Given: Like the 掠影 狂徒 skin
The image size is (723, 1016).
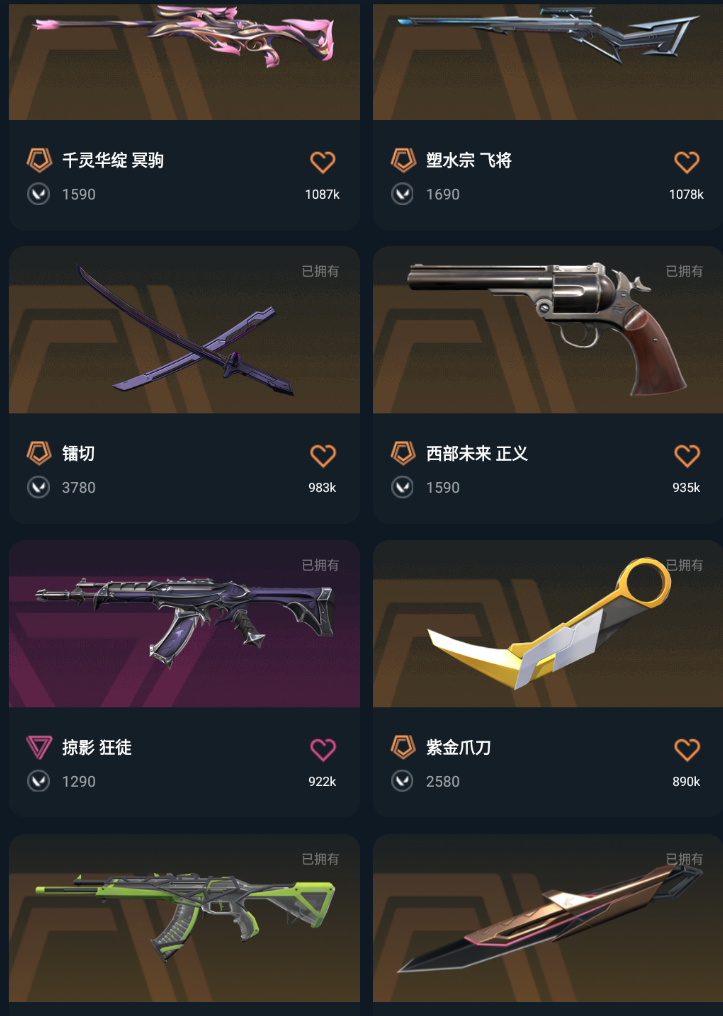Looking at the screenshot, I should (x=322, y=749).
